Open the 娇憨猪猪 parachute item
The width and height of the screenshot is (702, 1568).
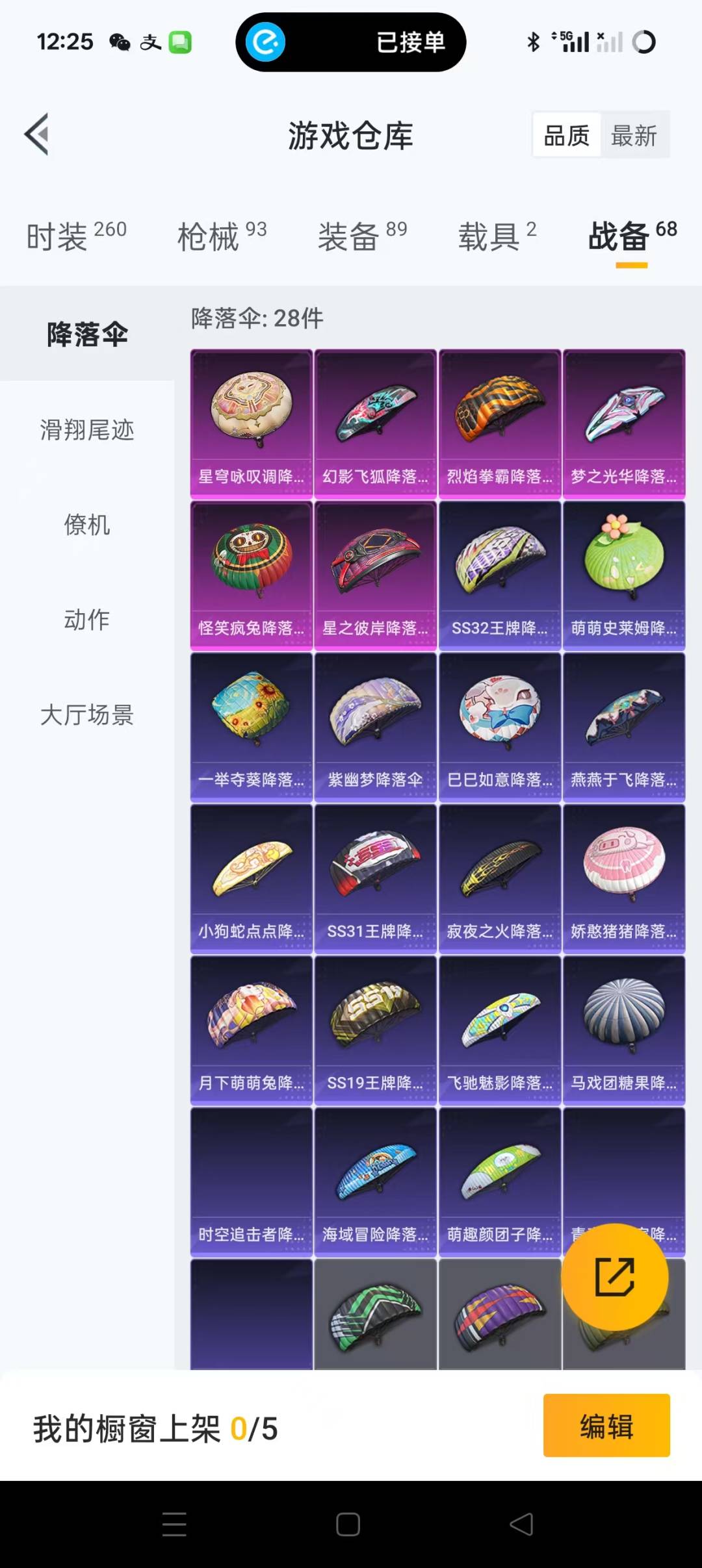click(624, 878)
